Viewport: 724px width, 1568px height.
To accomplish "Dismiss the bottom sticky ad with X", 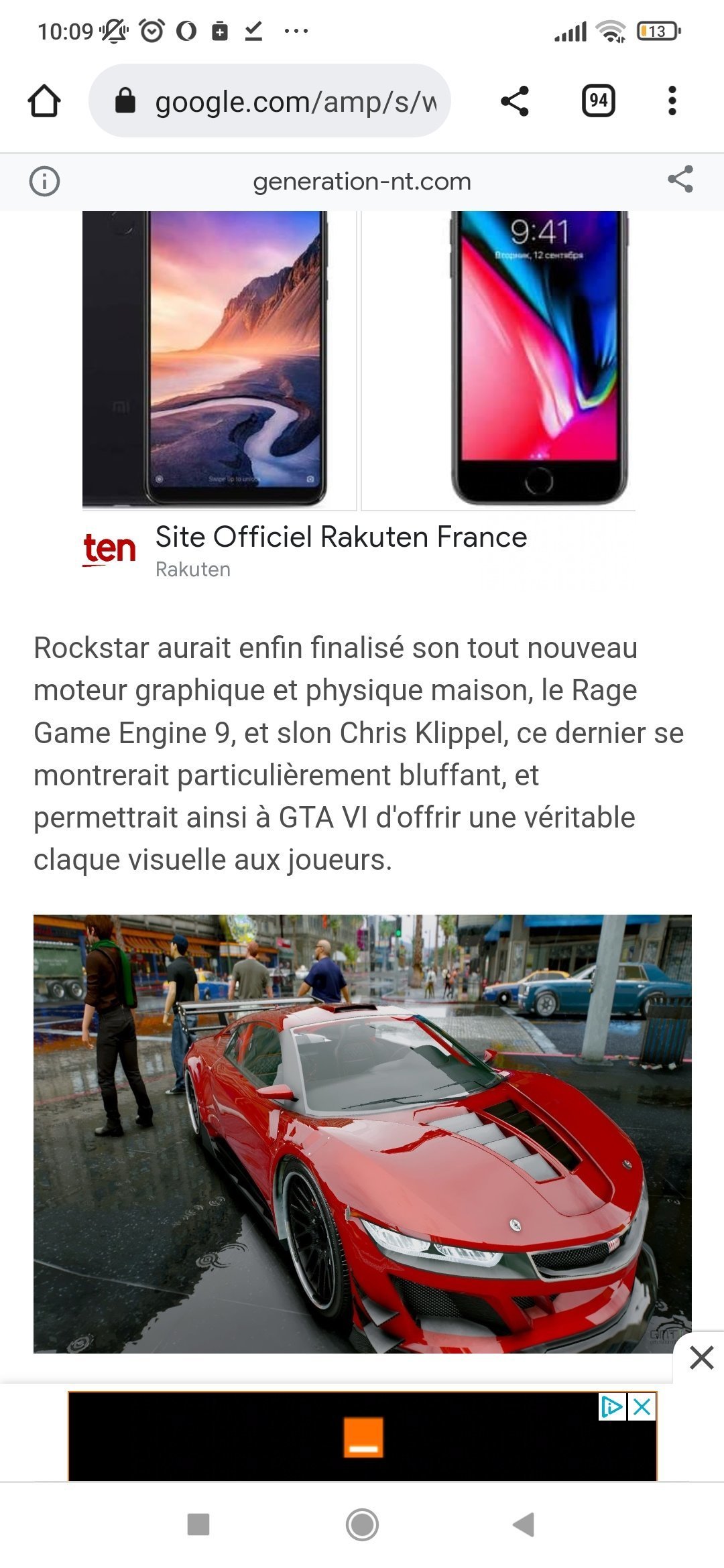I will [x=701, y=1358].
